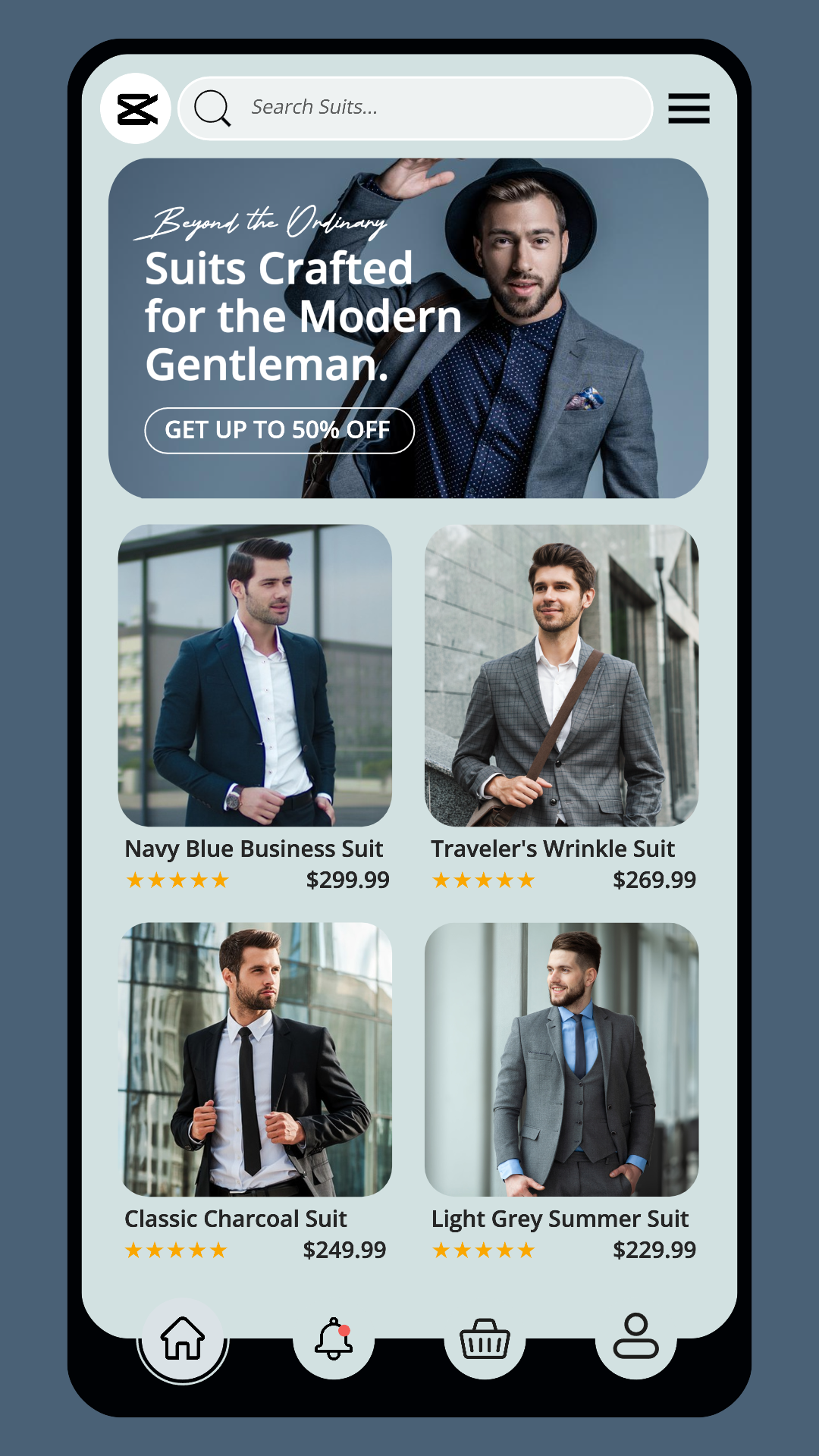Open the notifications bell
Viewport: 819px width, 1456px height.
334,1339
